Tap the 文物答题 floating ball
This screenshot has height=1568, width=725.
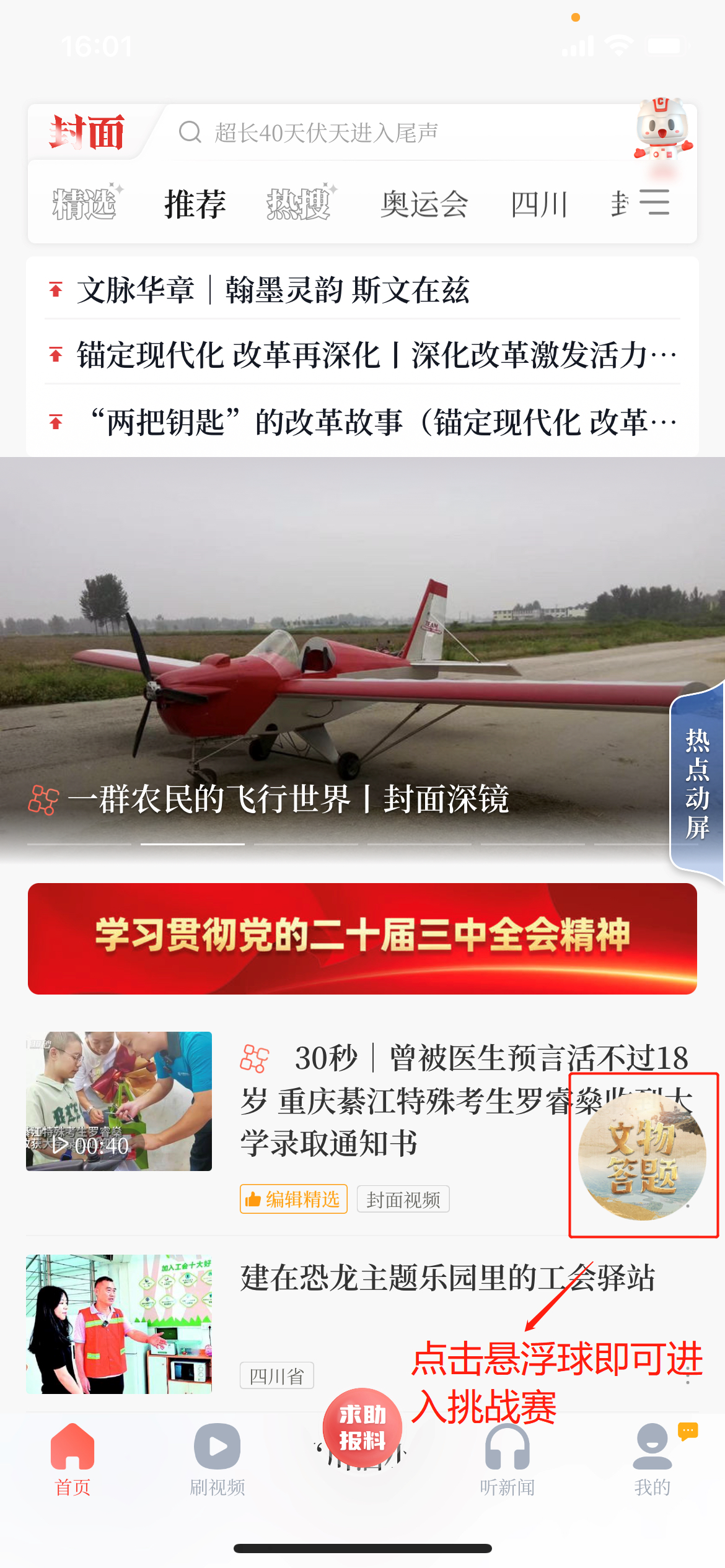(642, 1157)
